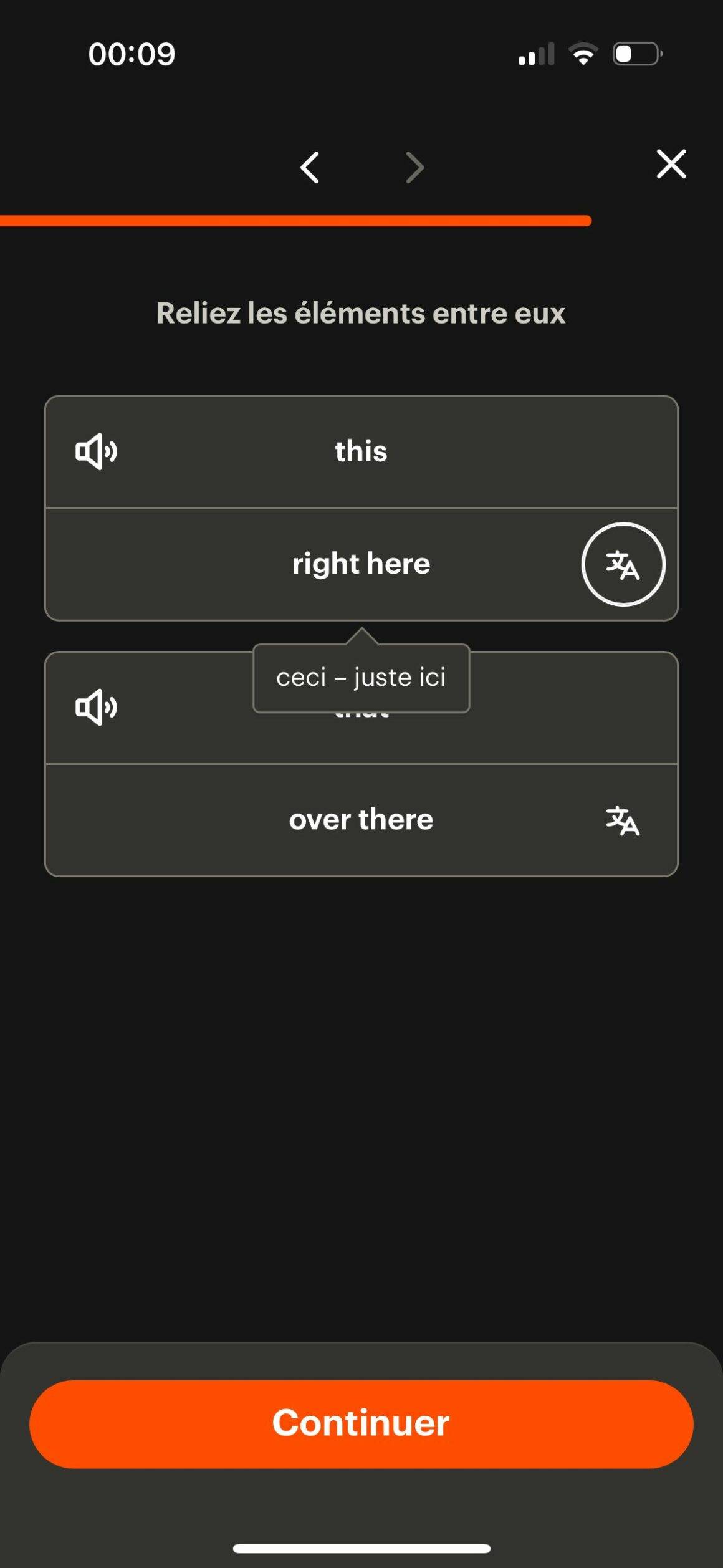Image resolution: width=723 pixels, height=1568 pixels.
Task: Go back to the previous exercise
Action: [x=310, y=167]
